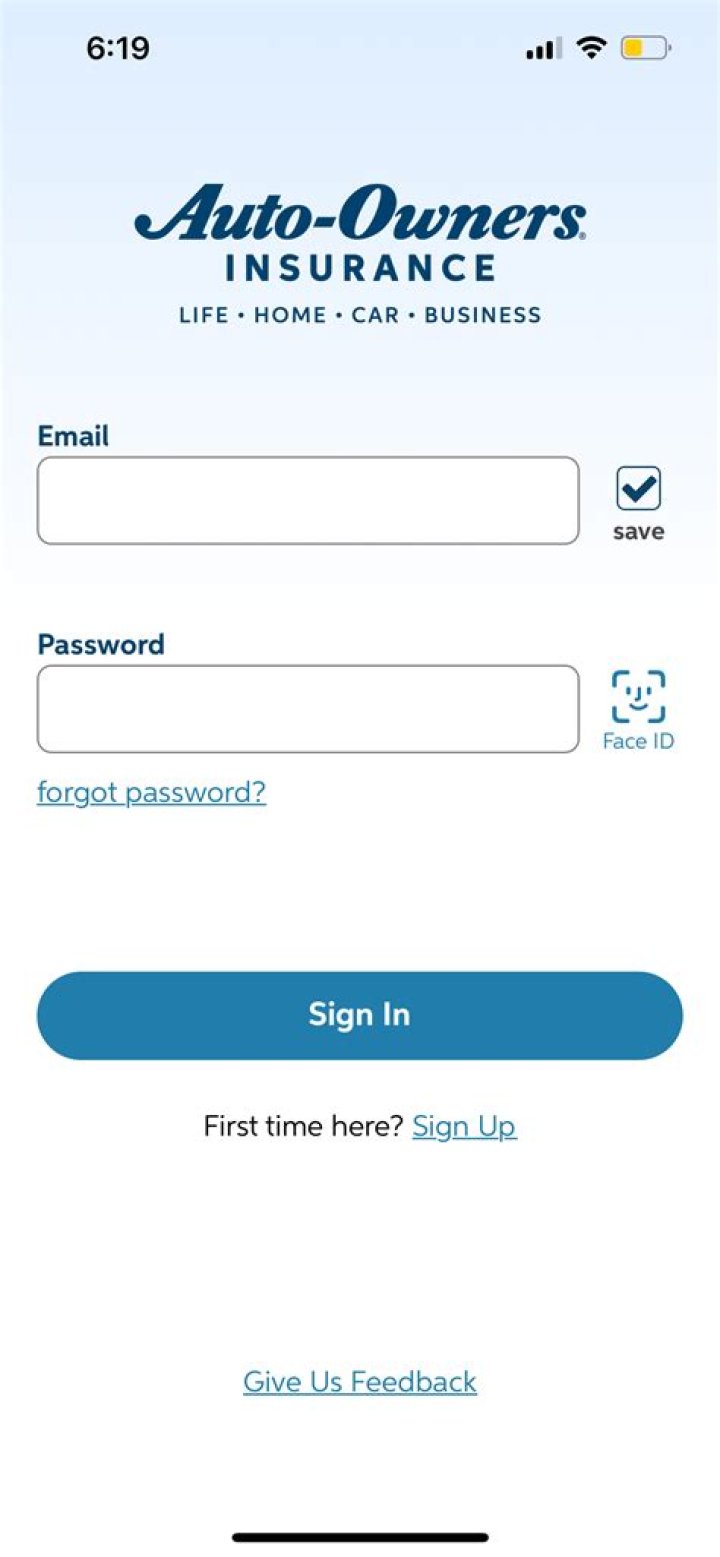Viewport: 720px width, 1557px height.
Task: Uncheck the save email checkbox
Action: (x=638, y=489)
